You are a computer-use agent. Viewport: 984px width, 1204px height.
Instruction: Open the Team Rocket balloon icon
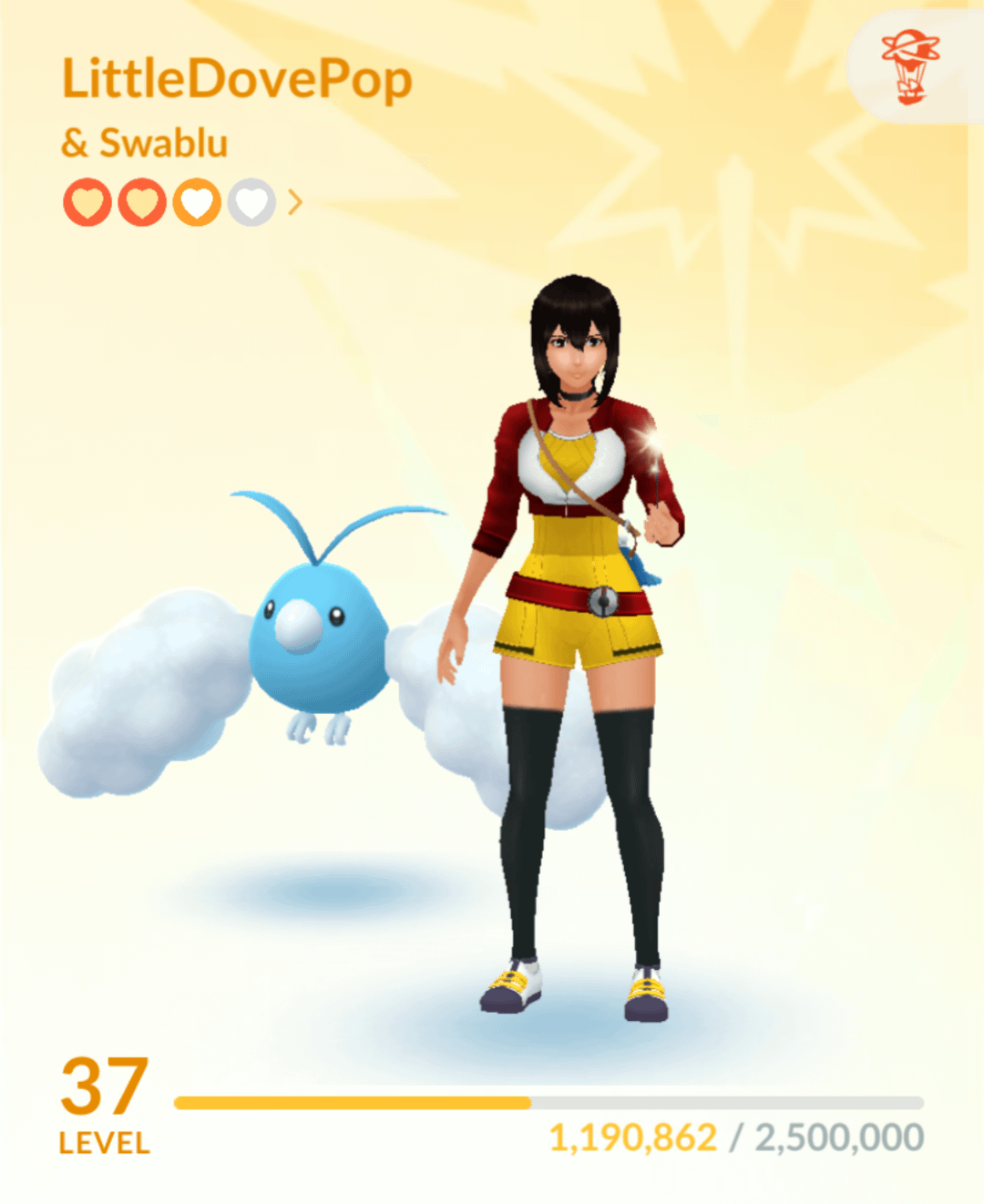(909, 67)
